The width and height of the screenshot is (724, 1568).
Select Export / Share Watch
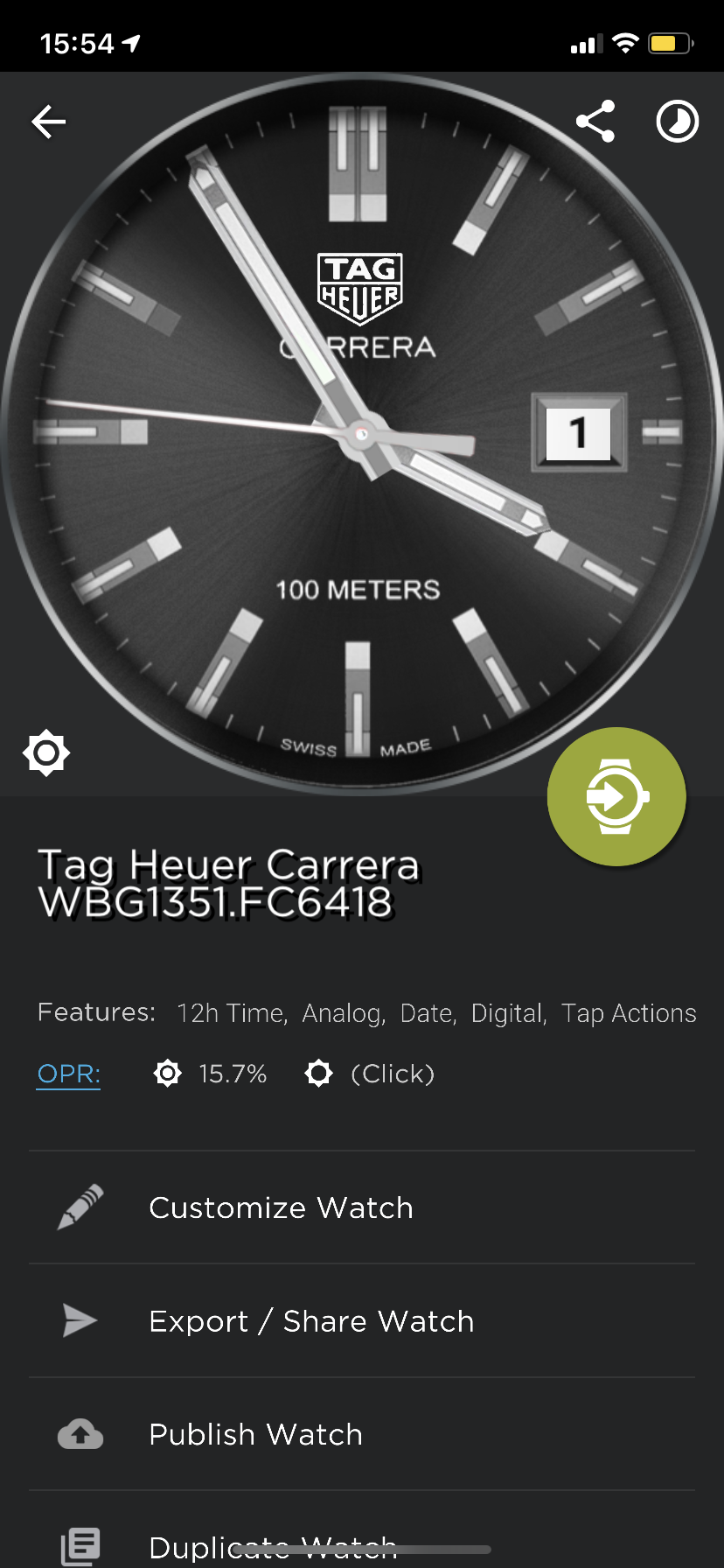pos(362,1321)
